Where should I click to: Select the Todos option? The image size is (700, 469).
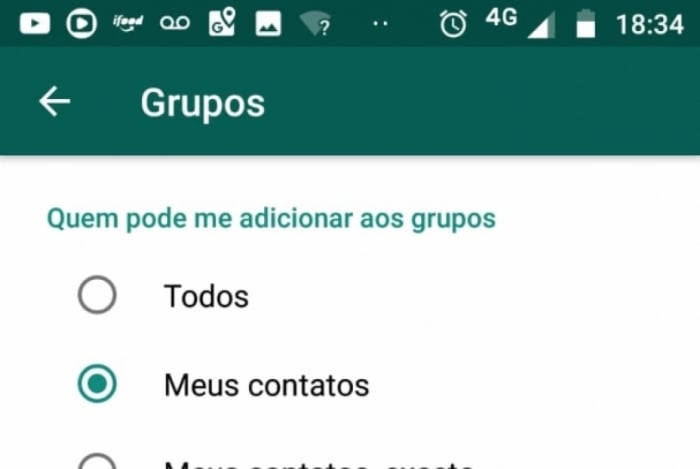coord(97,296)
